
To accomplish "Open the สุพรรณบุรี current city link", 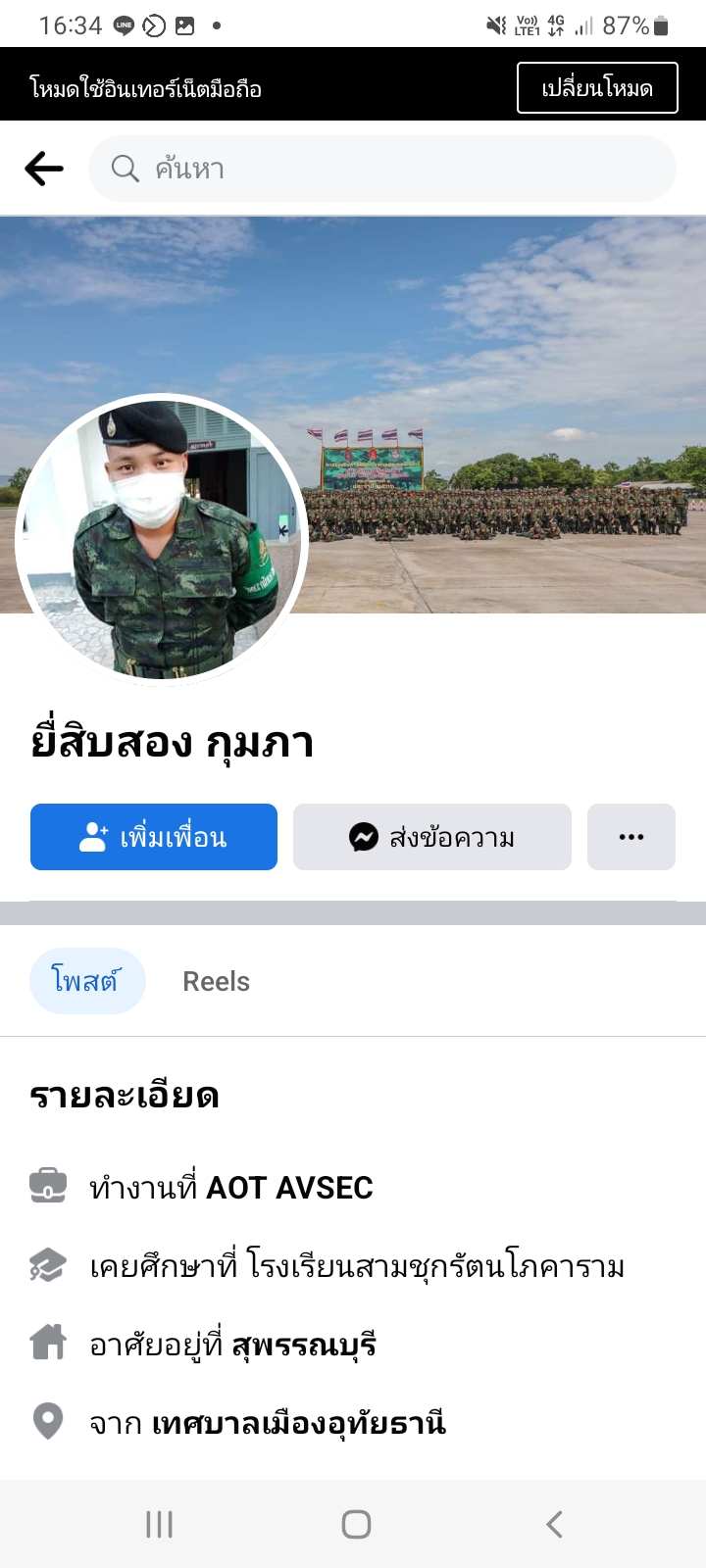I will 304,1345.
